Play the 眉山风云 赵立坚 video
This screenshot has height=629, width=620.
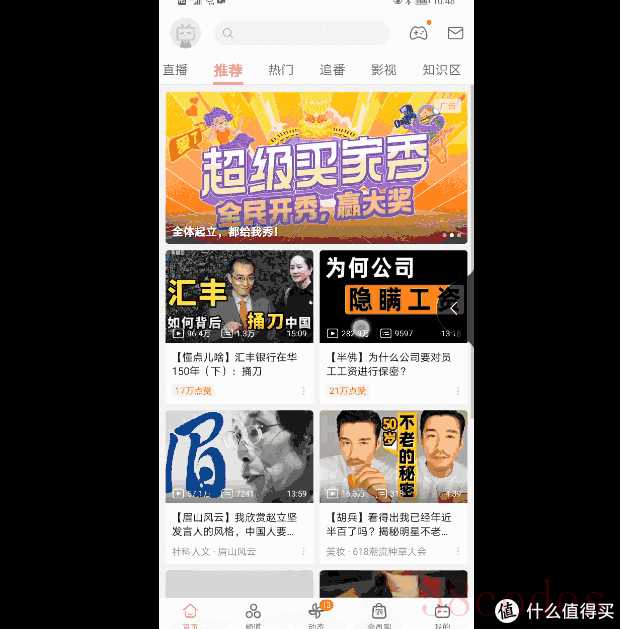point(239,456)
